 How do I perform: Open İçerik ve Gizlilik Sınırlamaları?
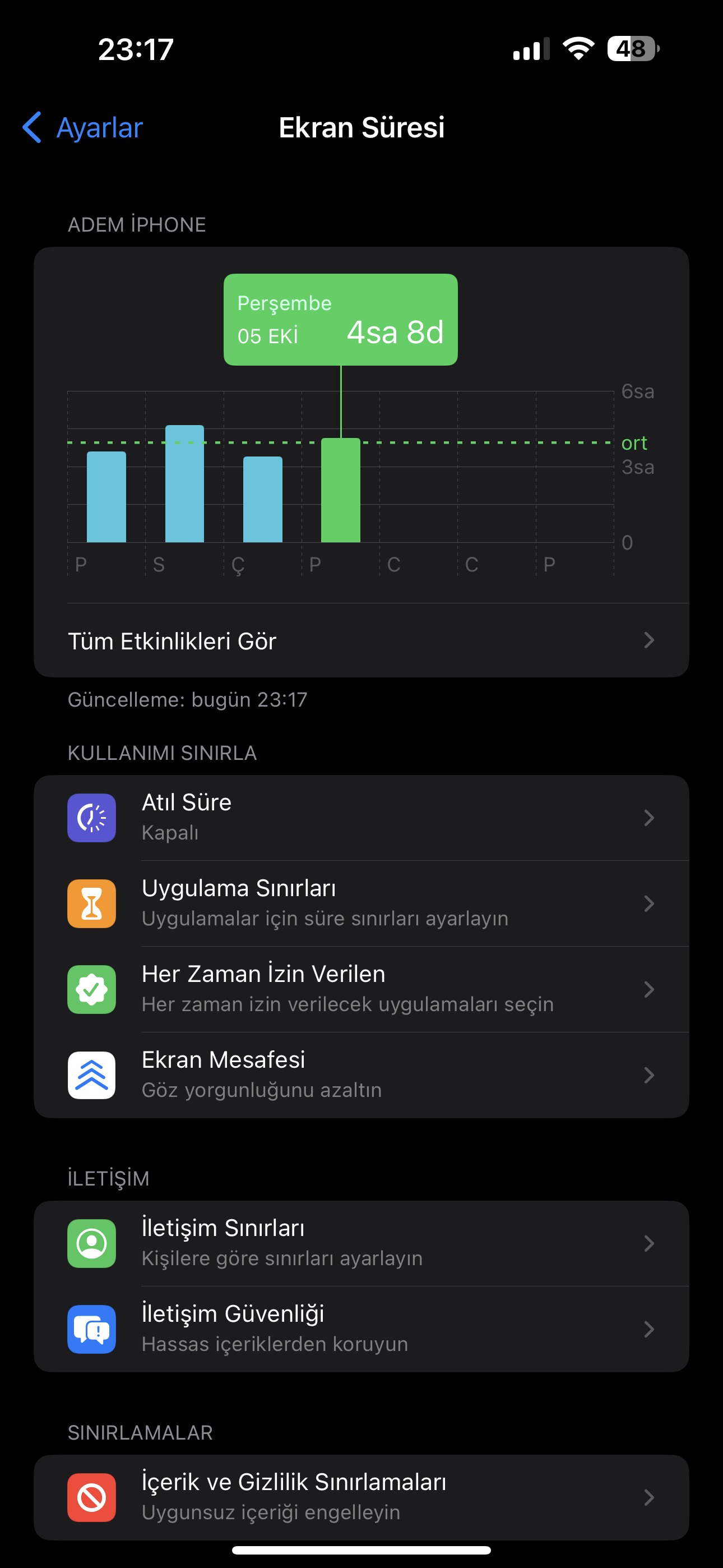[361, 1497]
